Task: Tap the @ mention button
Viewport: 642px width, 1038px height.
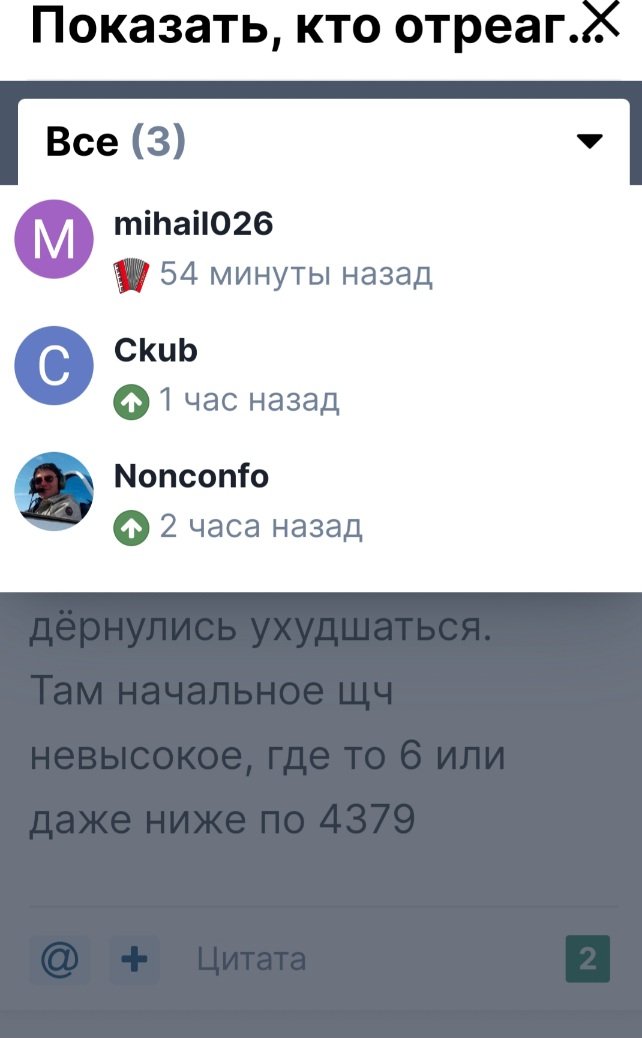Action: (x=60, y=959)
